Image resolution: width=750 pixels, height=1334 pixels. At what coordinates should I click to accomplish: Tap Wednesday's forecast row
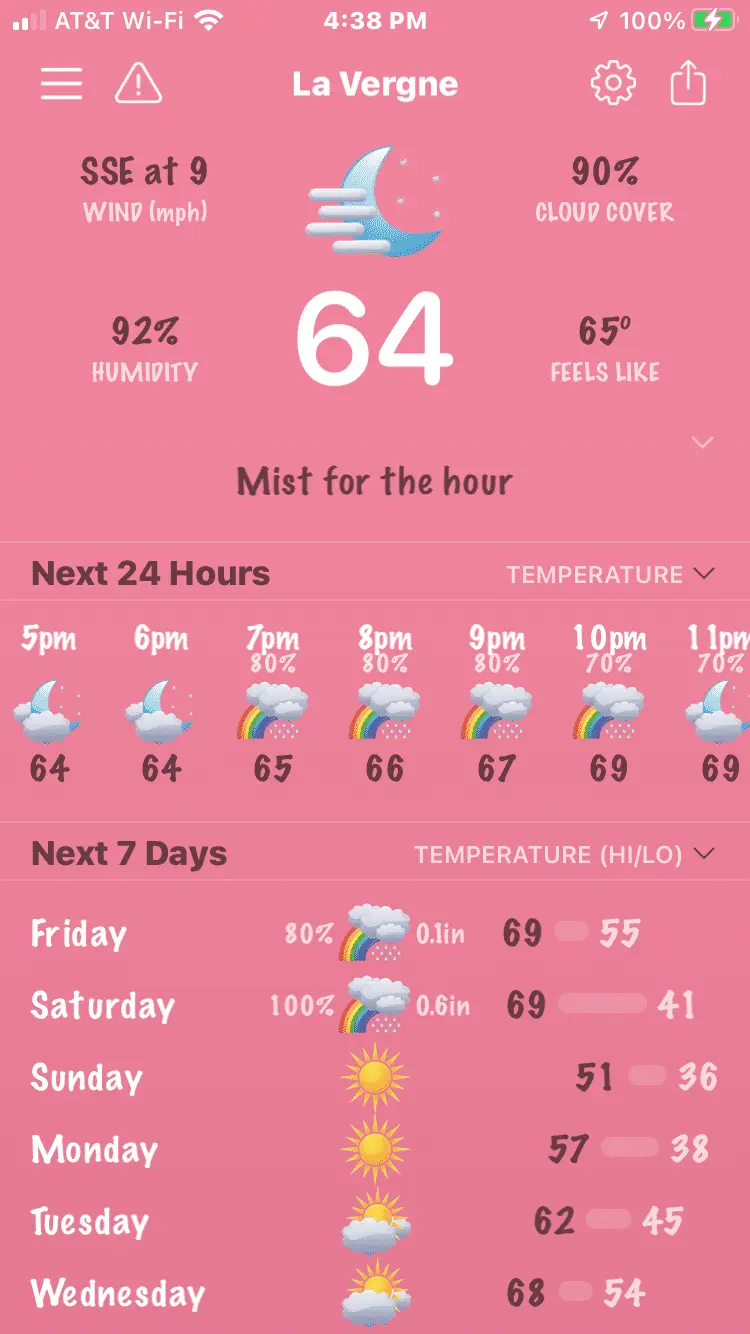pos(375,1293)
